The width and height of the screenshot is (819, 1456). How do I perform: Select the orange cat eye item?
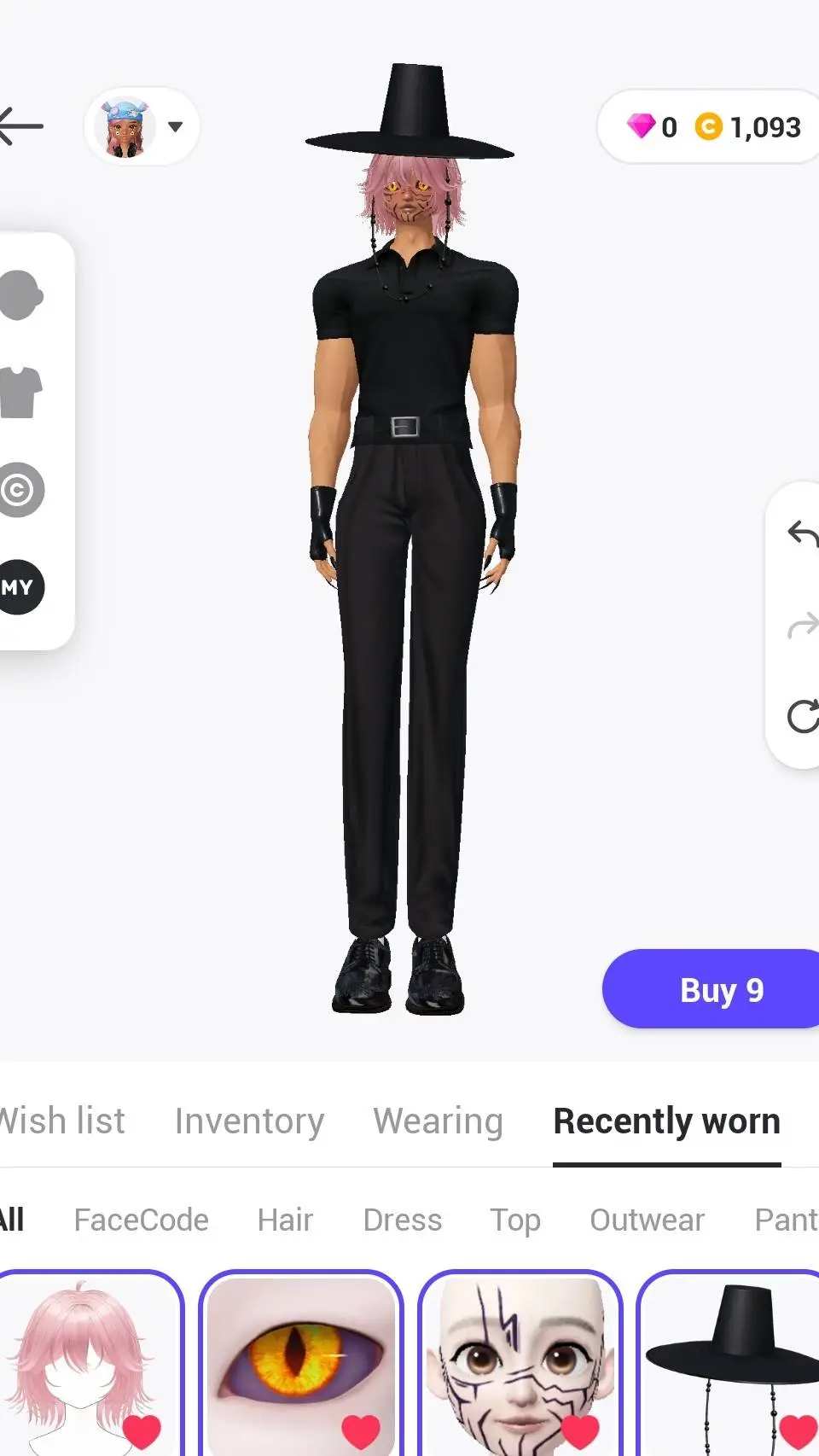300,1366
